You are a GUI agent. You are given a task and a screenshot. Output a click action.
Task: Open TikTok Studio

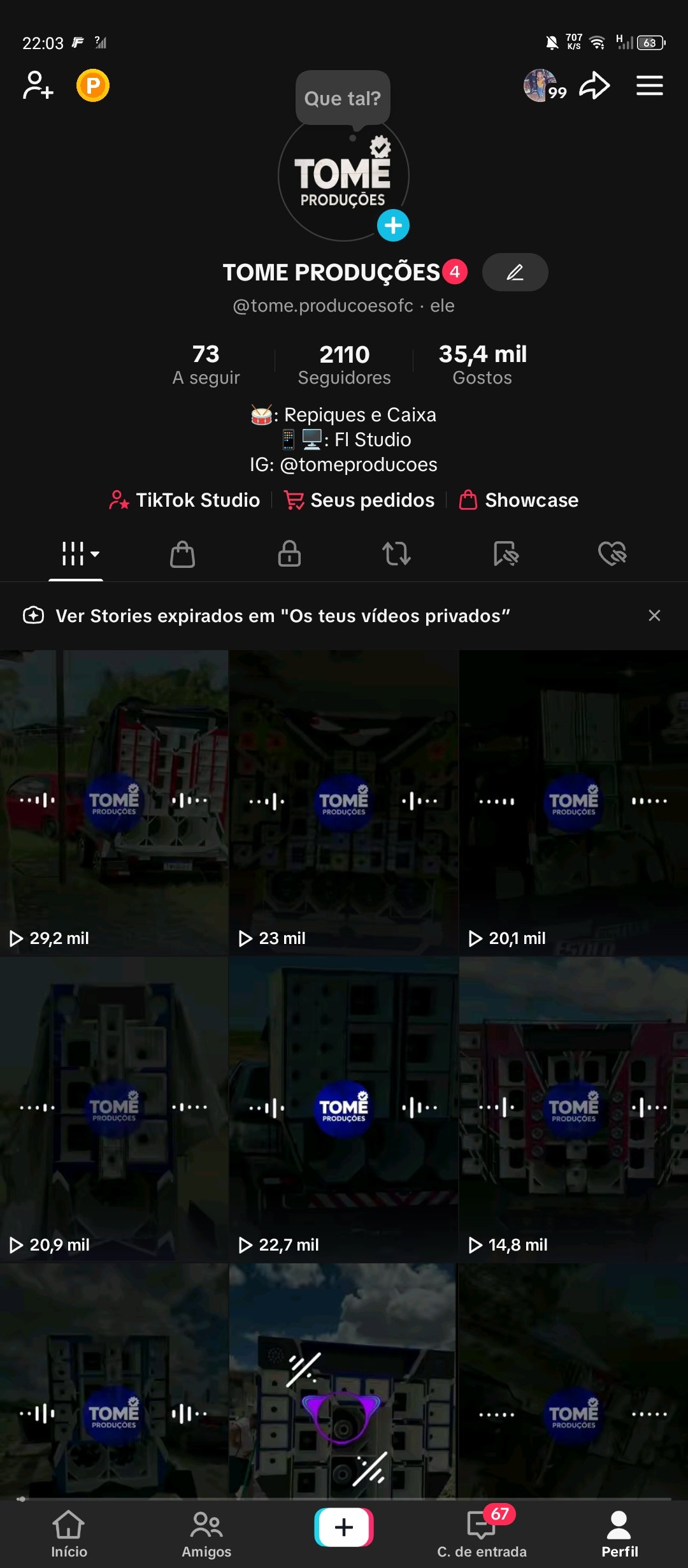coord(185,500)
